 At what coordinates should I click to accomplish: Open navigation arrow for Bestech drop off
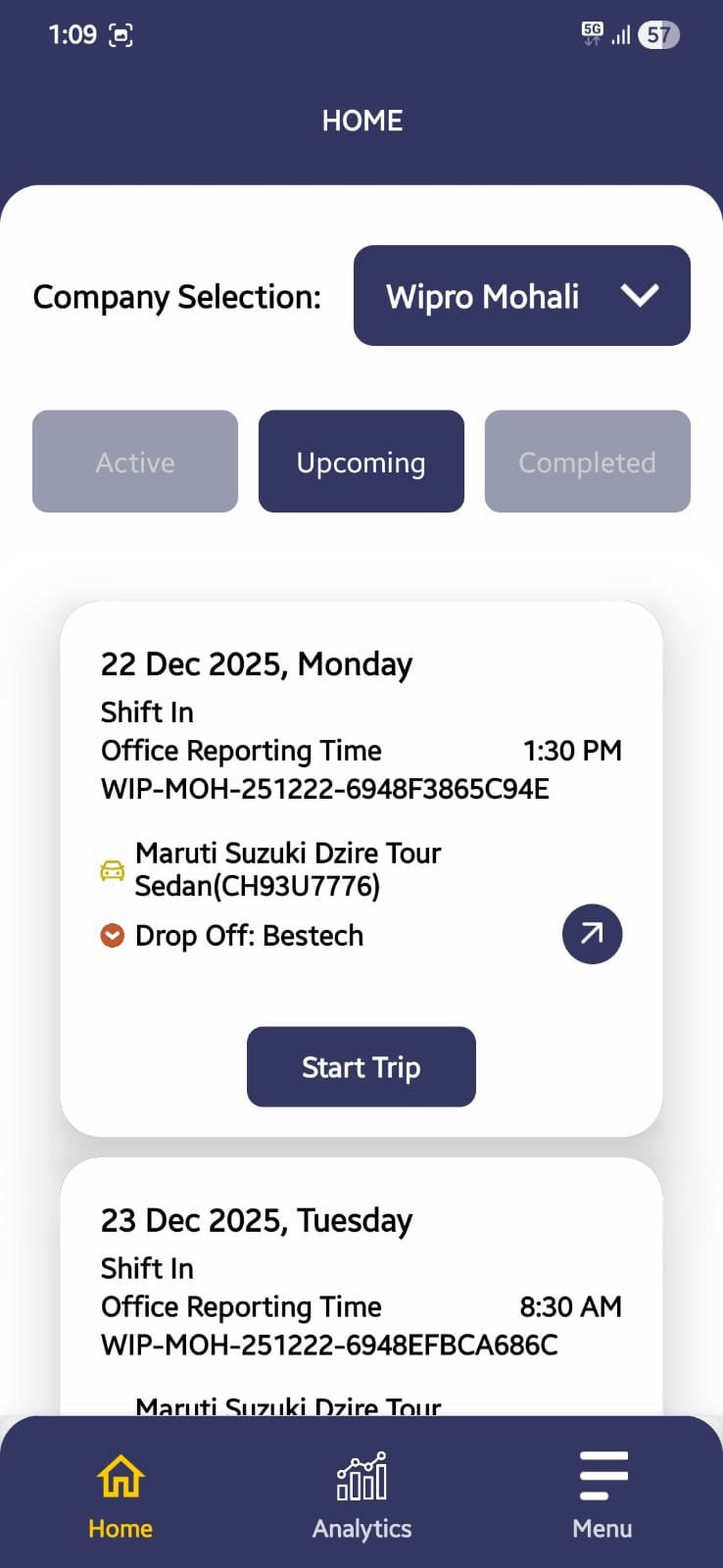pyautogui.click(x=592, y=934)
